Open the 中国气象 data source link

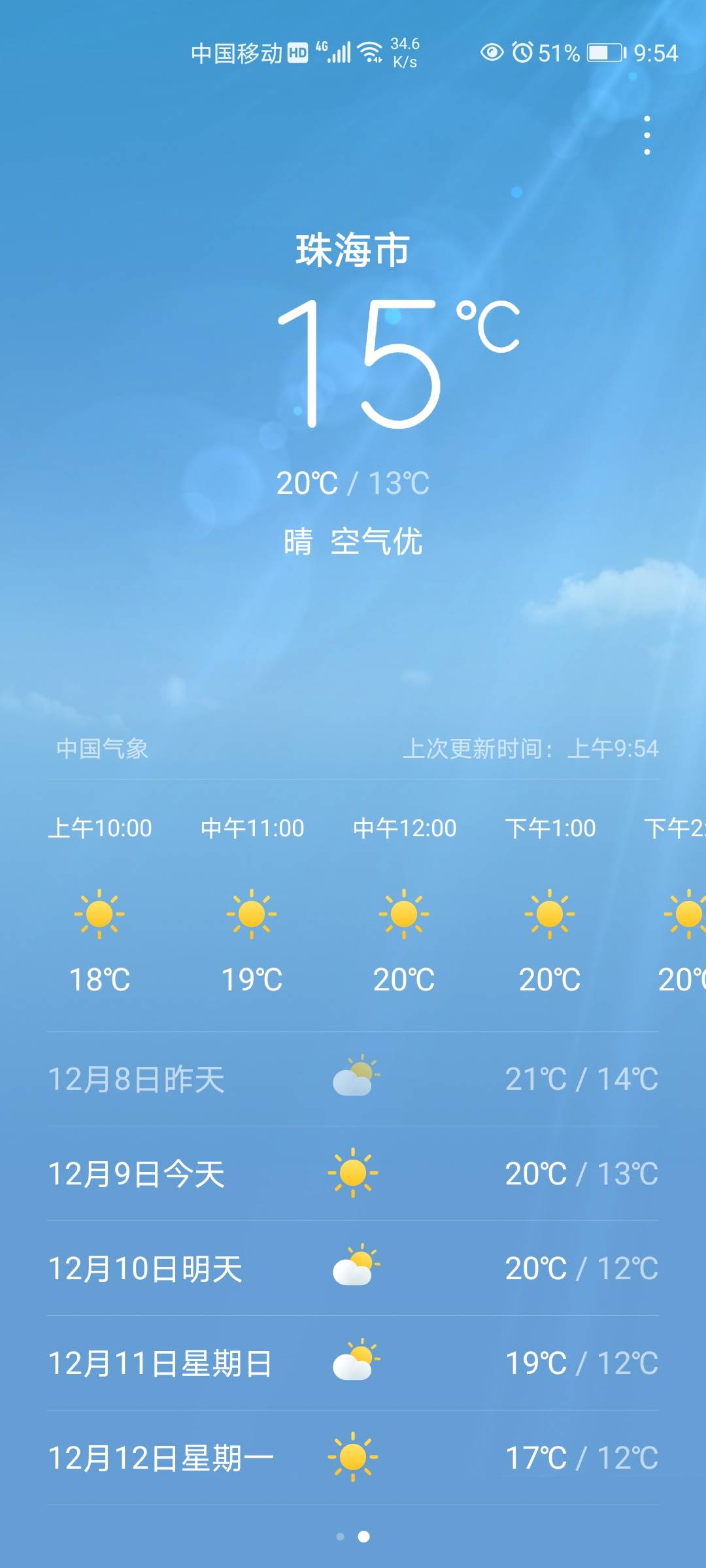103,749
